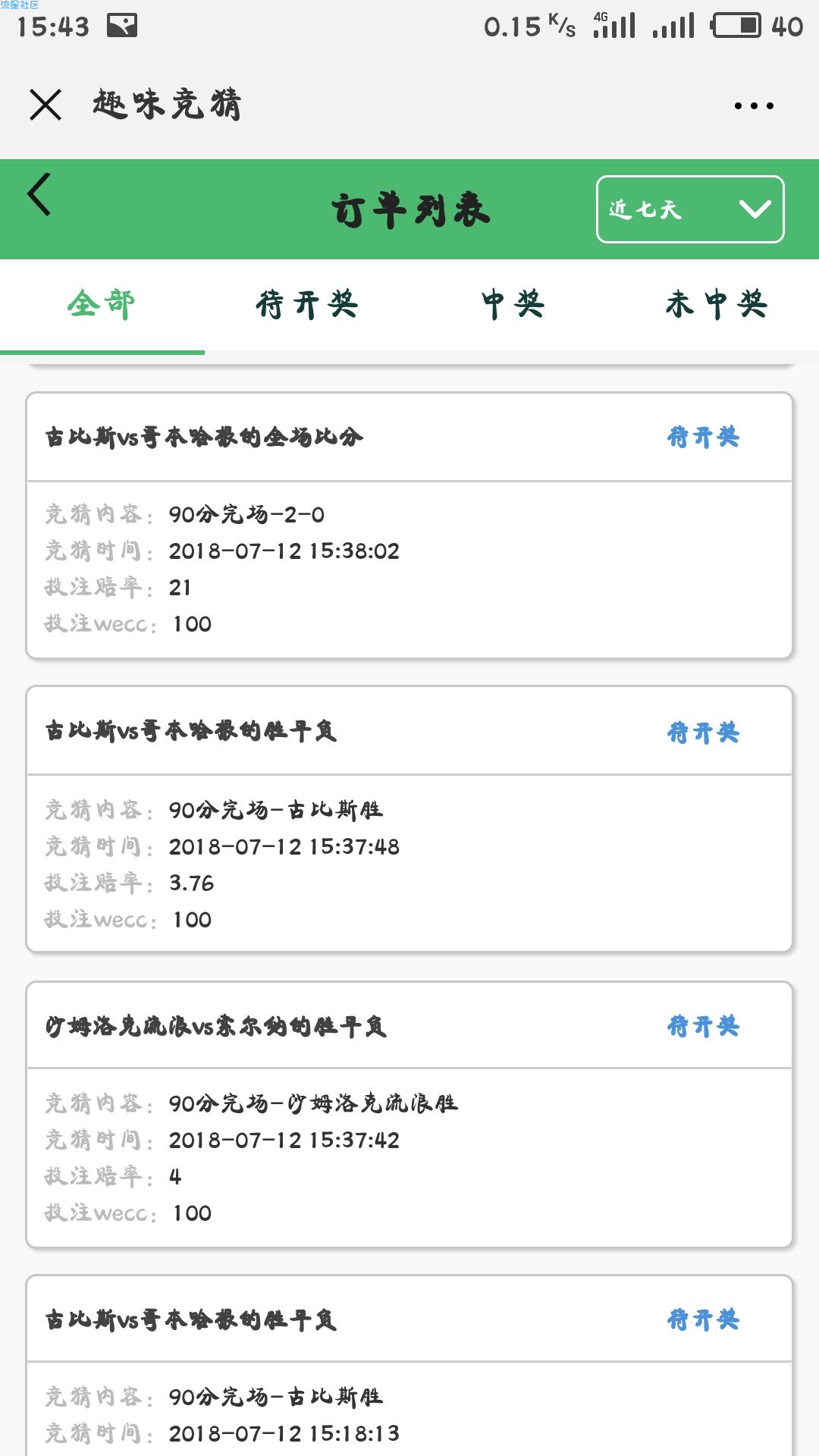This screenshot has width=819, height=1456.
Task: Open the 古比斯vs哥本哈根的全场比分 order
Action: (x=409, y=525)
